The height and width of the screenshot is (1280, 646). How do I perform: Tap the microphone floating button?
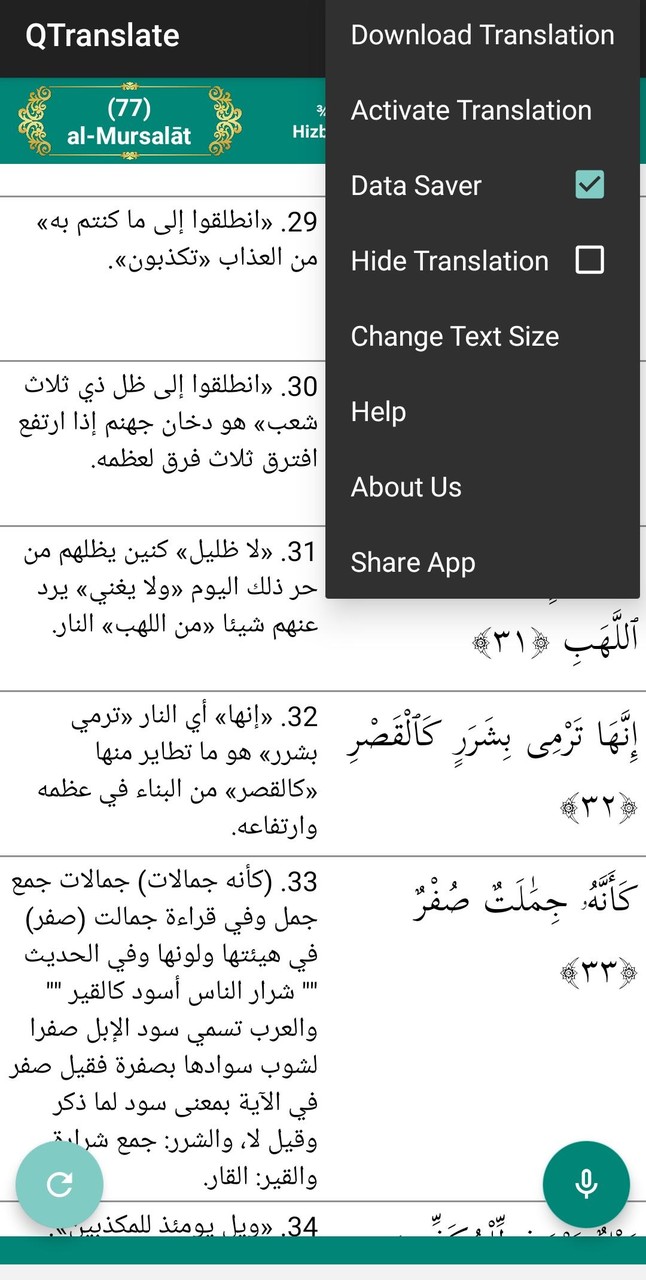(x=586, y=1185)
